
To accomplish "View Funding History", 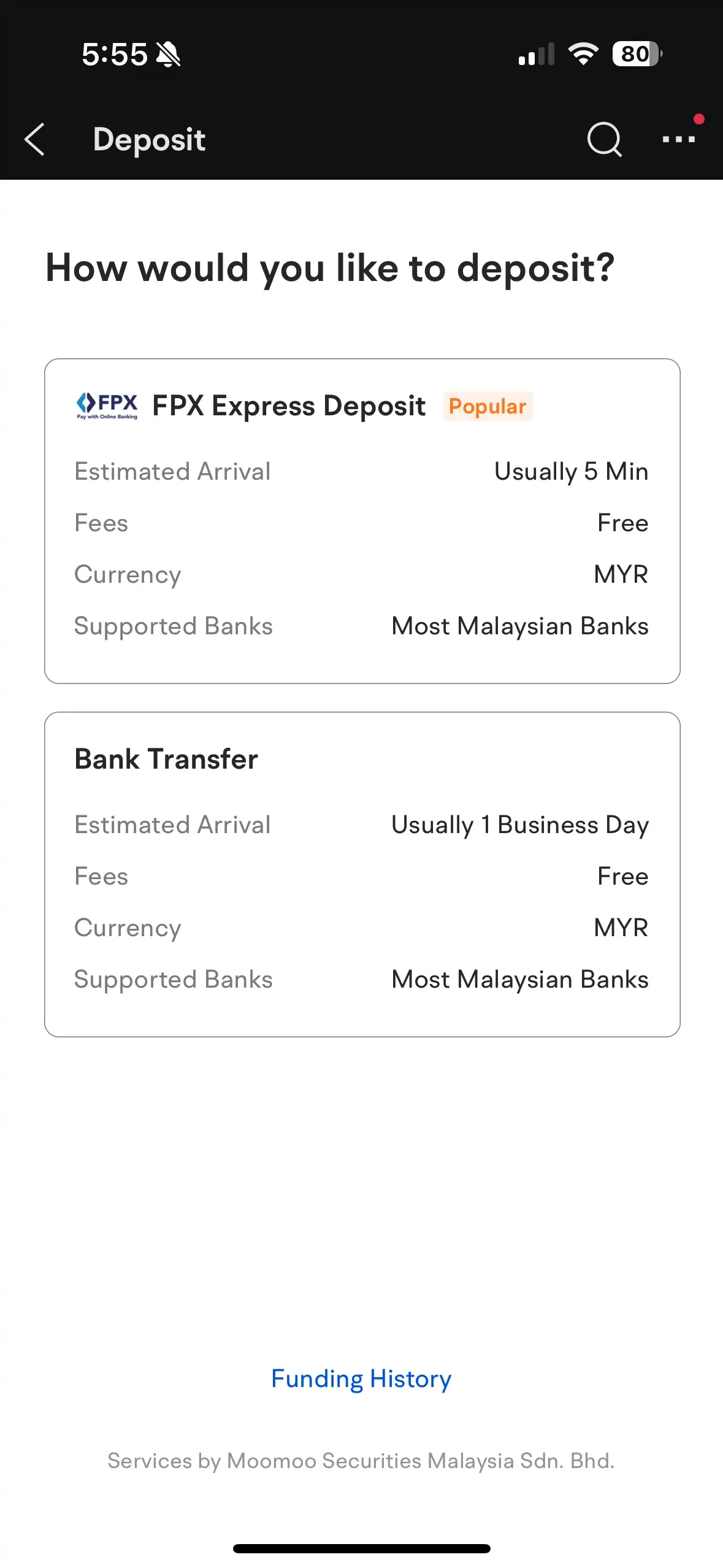I will (361, 1378).
